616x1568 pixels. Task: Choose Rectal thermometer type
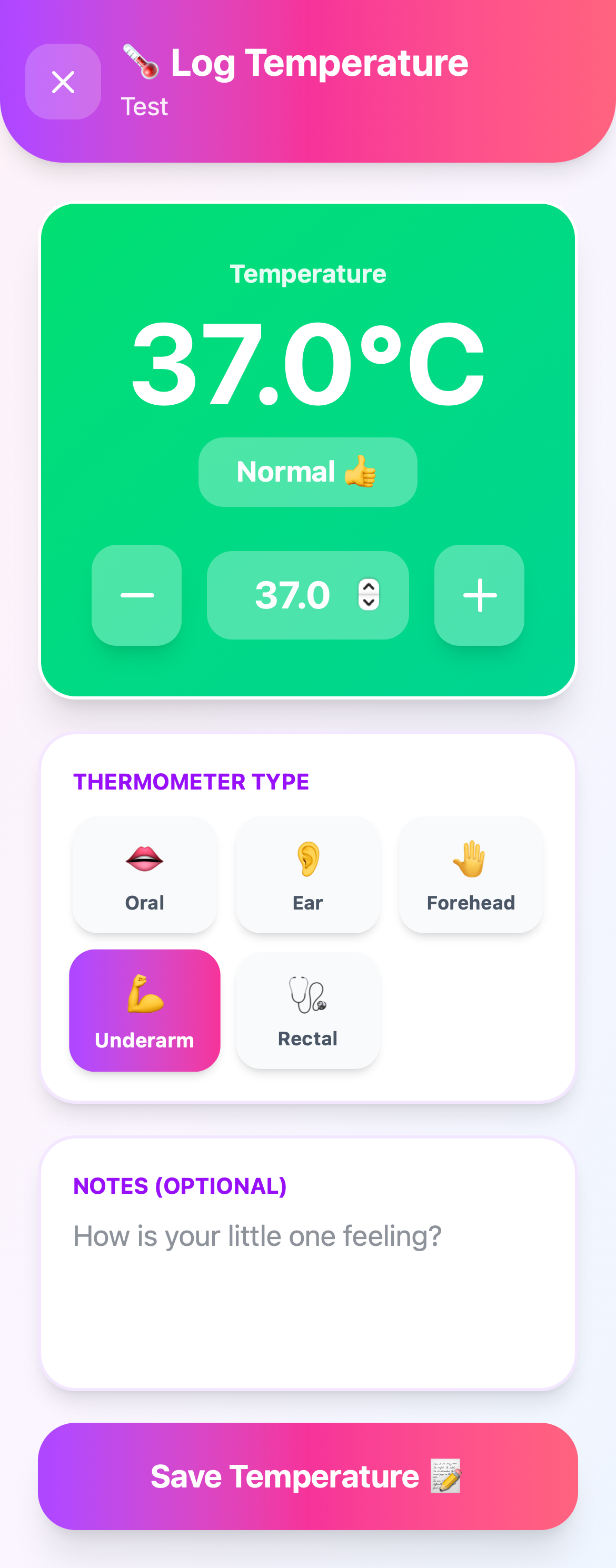tap(307, 1010)
